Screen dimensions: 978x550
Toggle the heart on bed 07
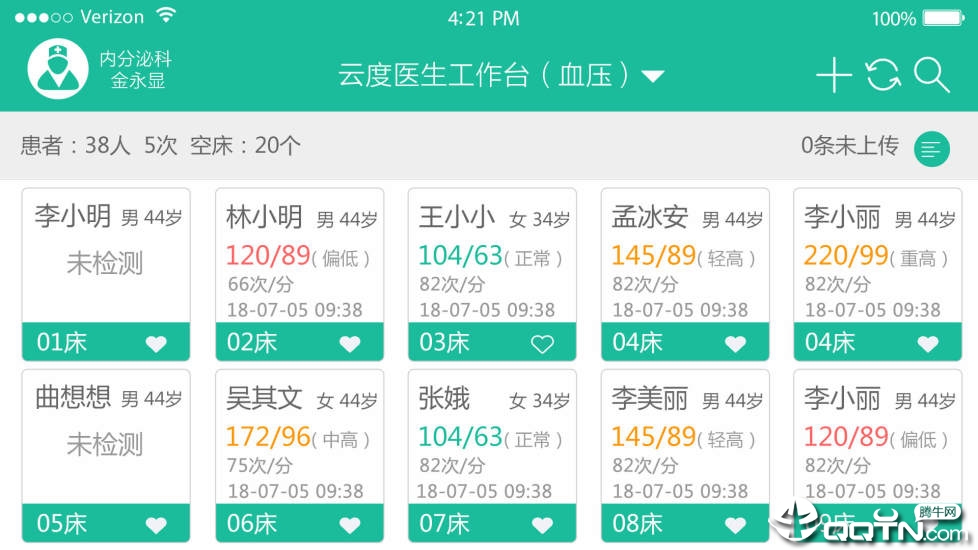click(x=542, y=525)
